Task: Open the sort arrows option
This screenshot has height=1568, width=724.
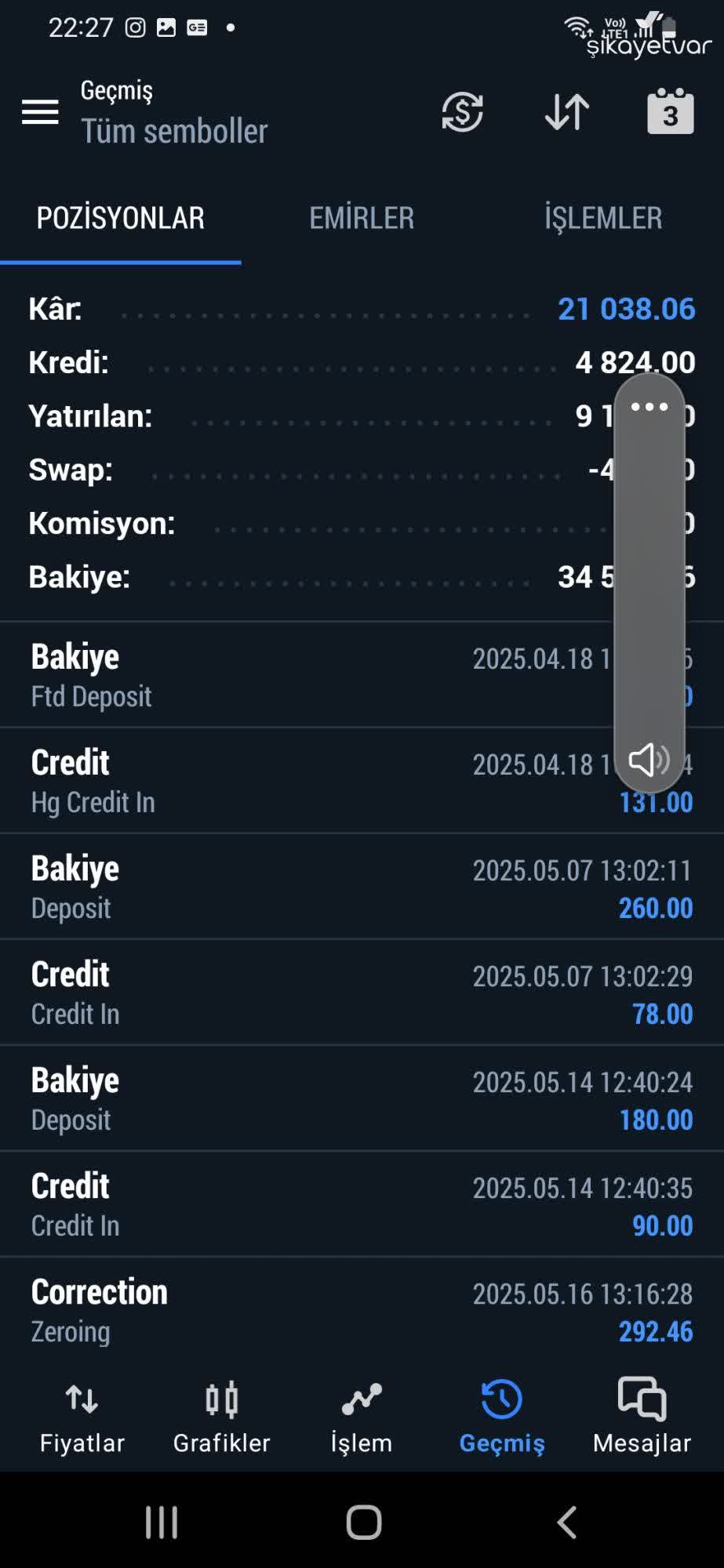Action: point(566,112)
